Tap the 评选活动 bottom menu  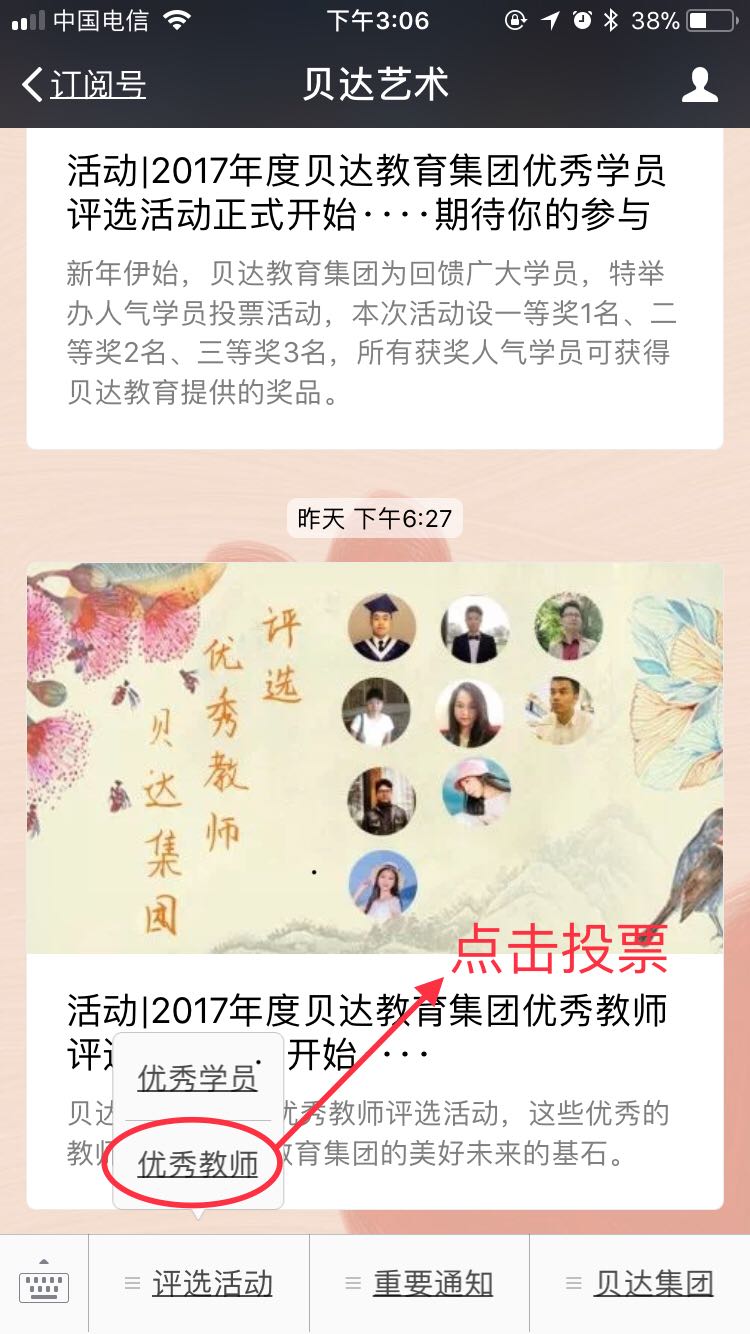[199, 1284]
